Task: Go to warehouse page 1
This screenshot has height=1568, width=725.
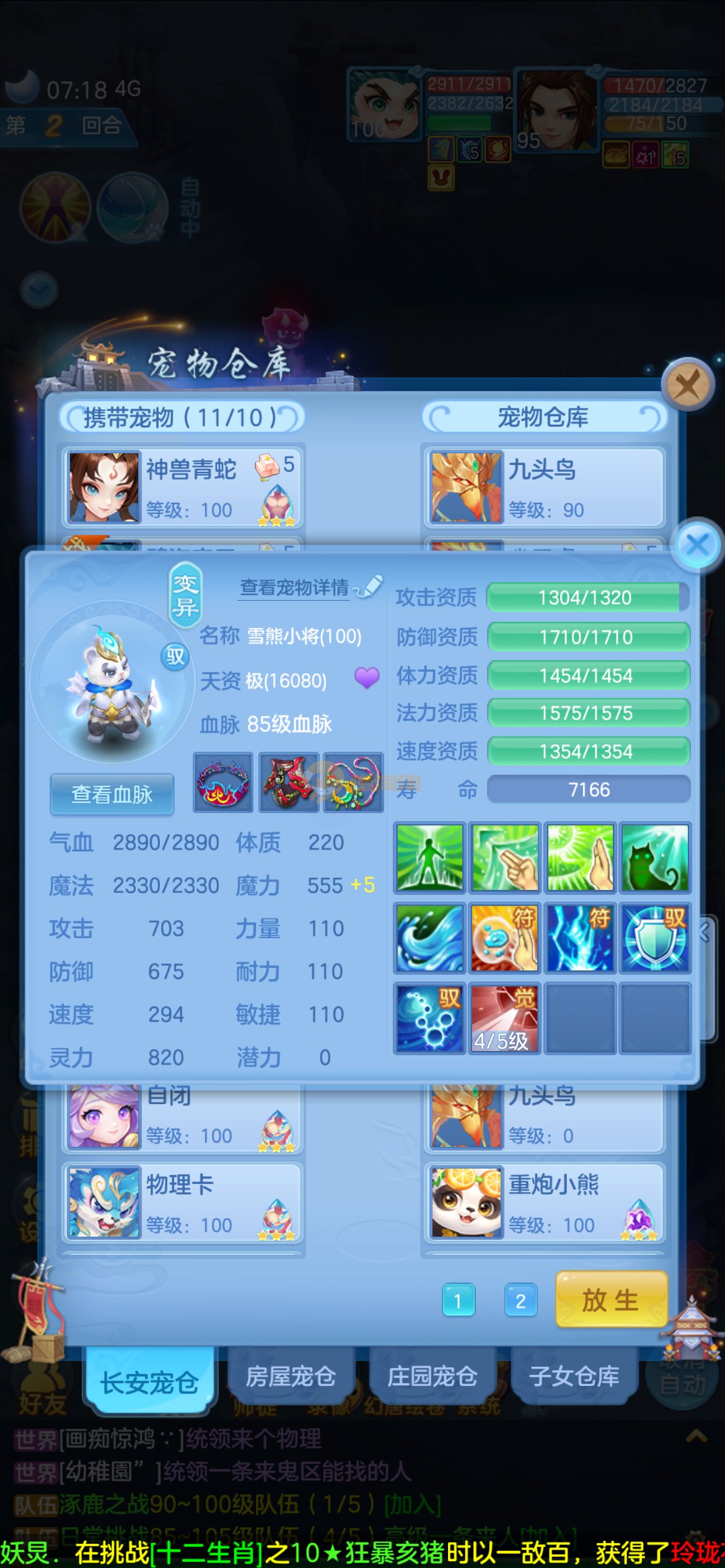Action: (458, 1300)
